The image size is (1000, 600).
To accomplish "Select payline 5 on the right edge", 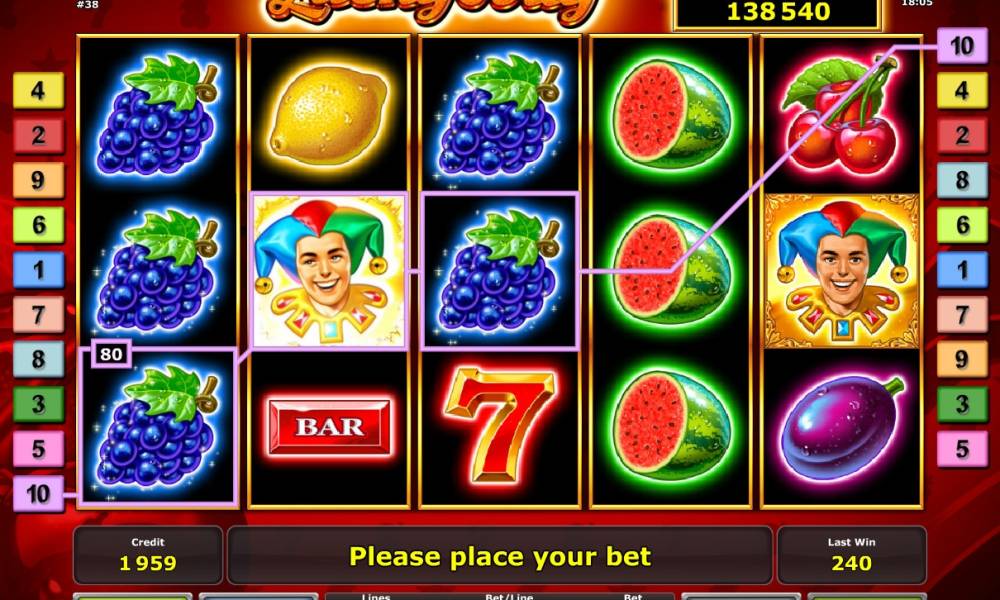I will tap(962, 449).
